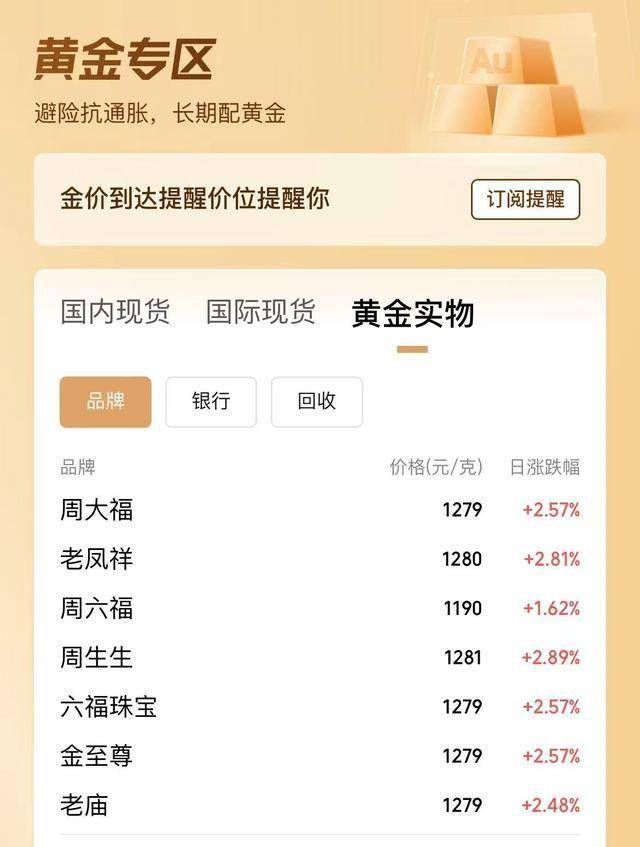Show 回收 gold prices
Screen dimensions: 640x847
coord(316,402)
